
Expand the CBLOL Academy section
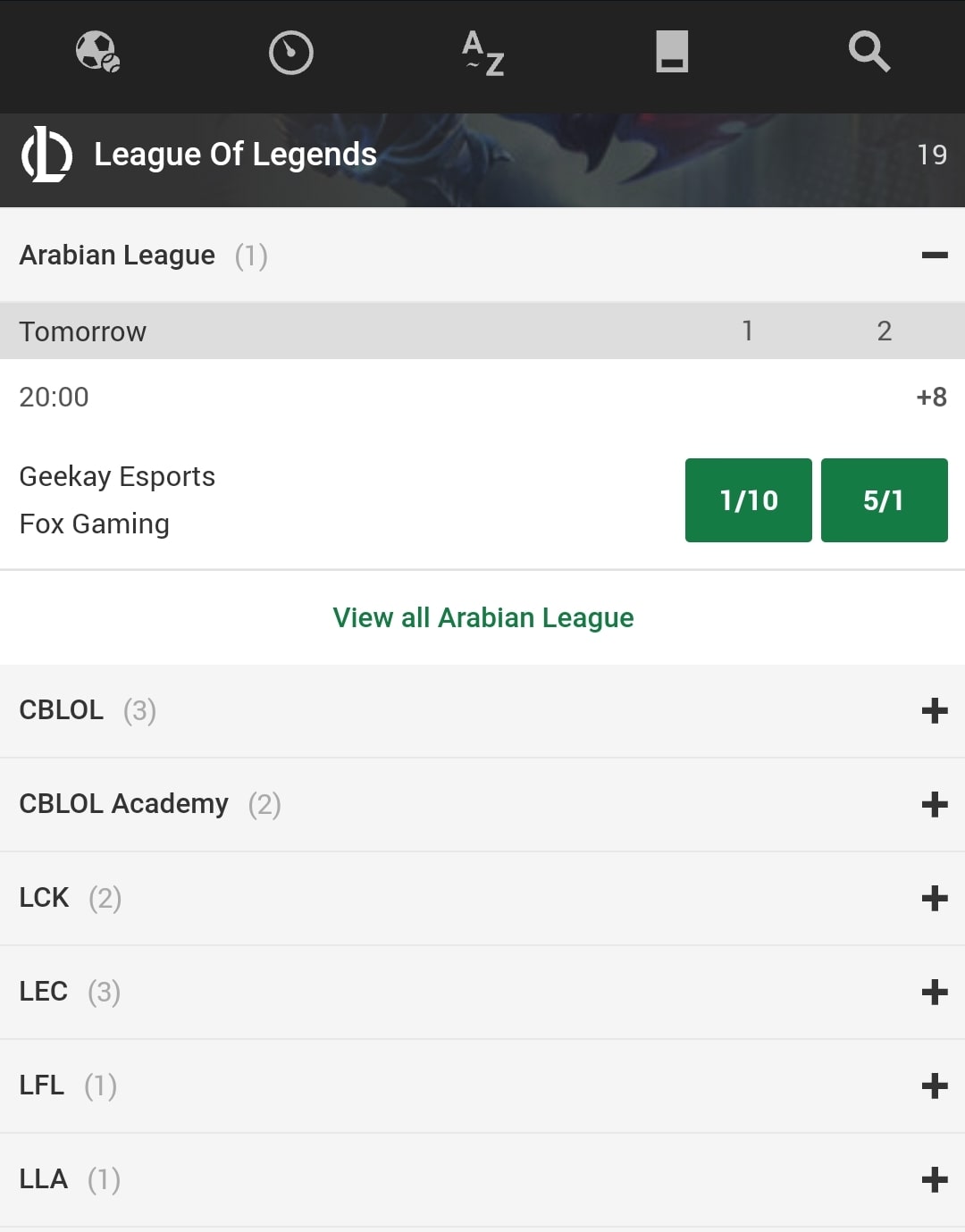[x=935, y=804]
